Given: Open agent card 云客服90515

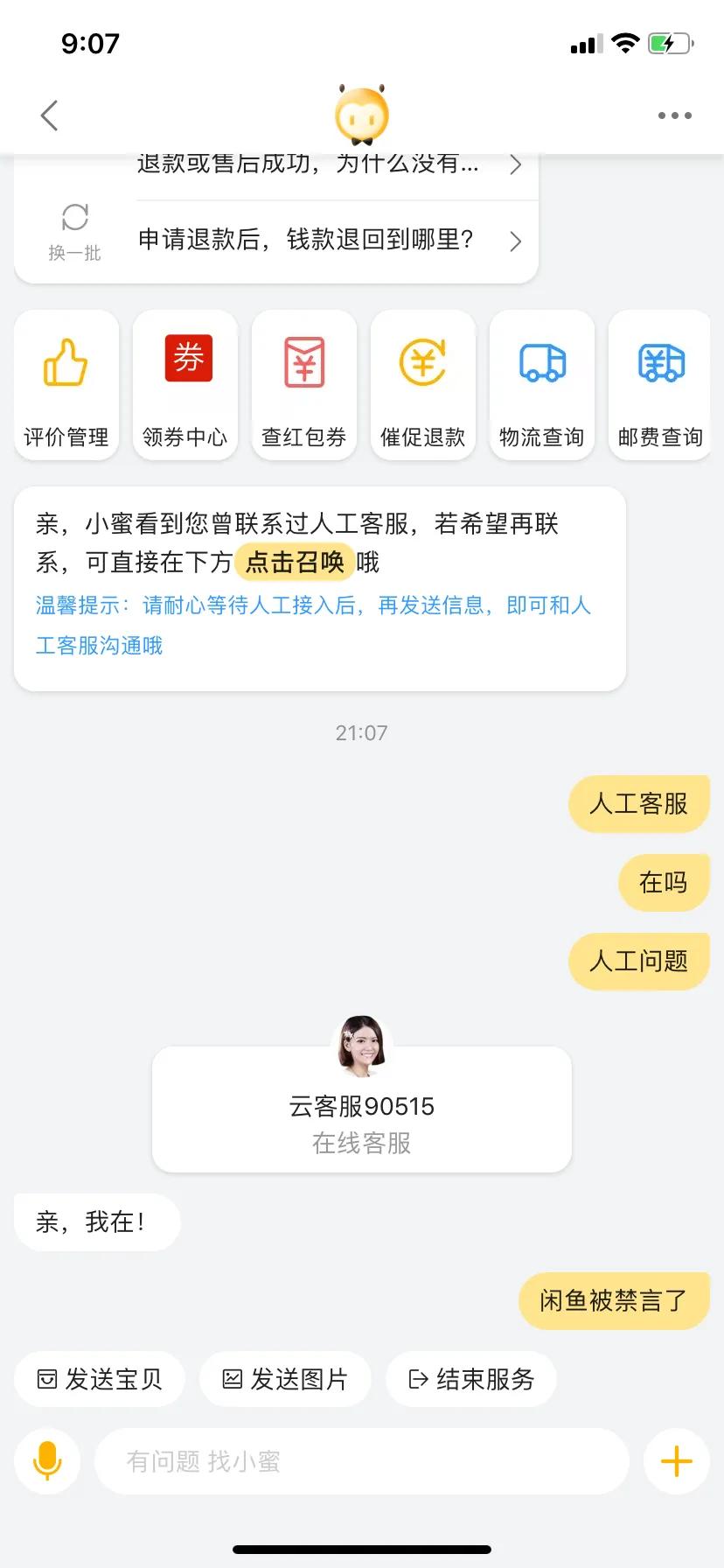Looking at the screenshot, I should tap(361, 1109).
